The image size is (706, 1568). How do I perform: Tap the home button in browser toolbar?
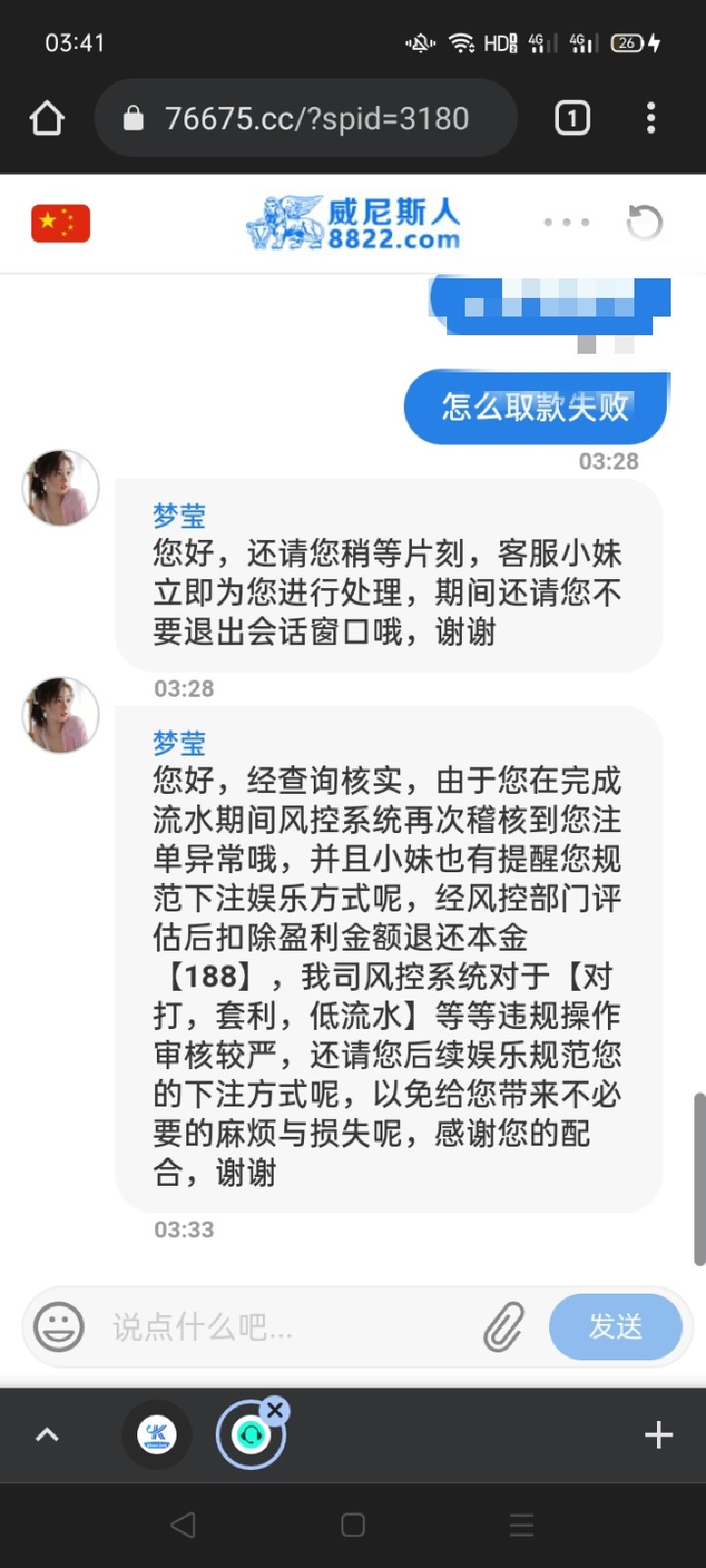click(x=47, y=117)
